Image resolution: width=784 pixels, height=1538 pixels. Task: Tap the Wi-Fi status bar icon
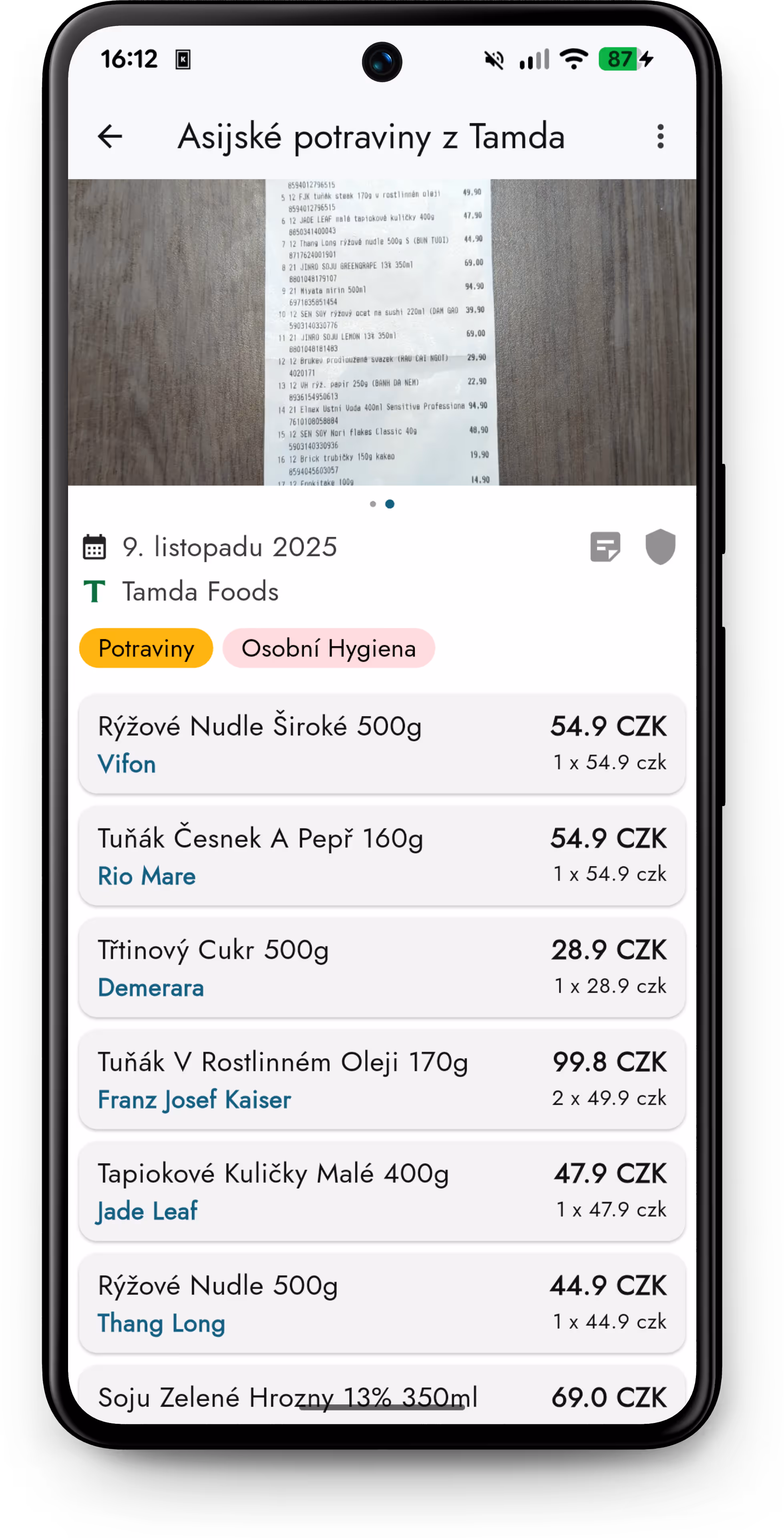[x=573, y=58]
